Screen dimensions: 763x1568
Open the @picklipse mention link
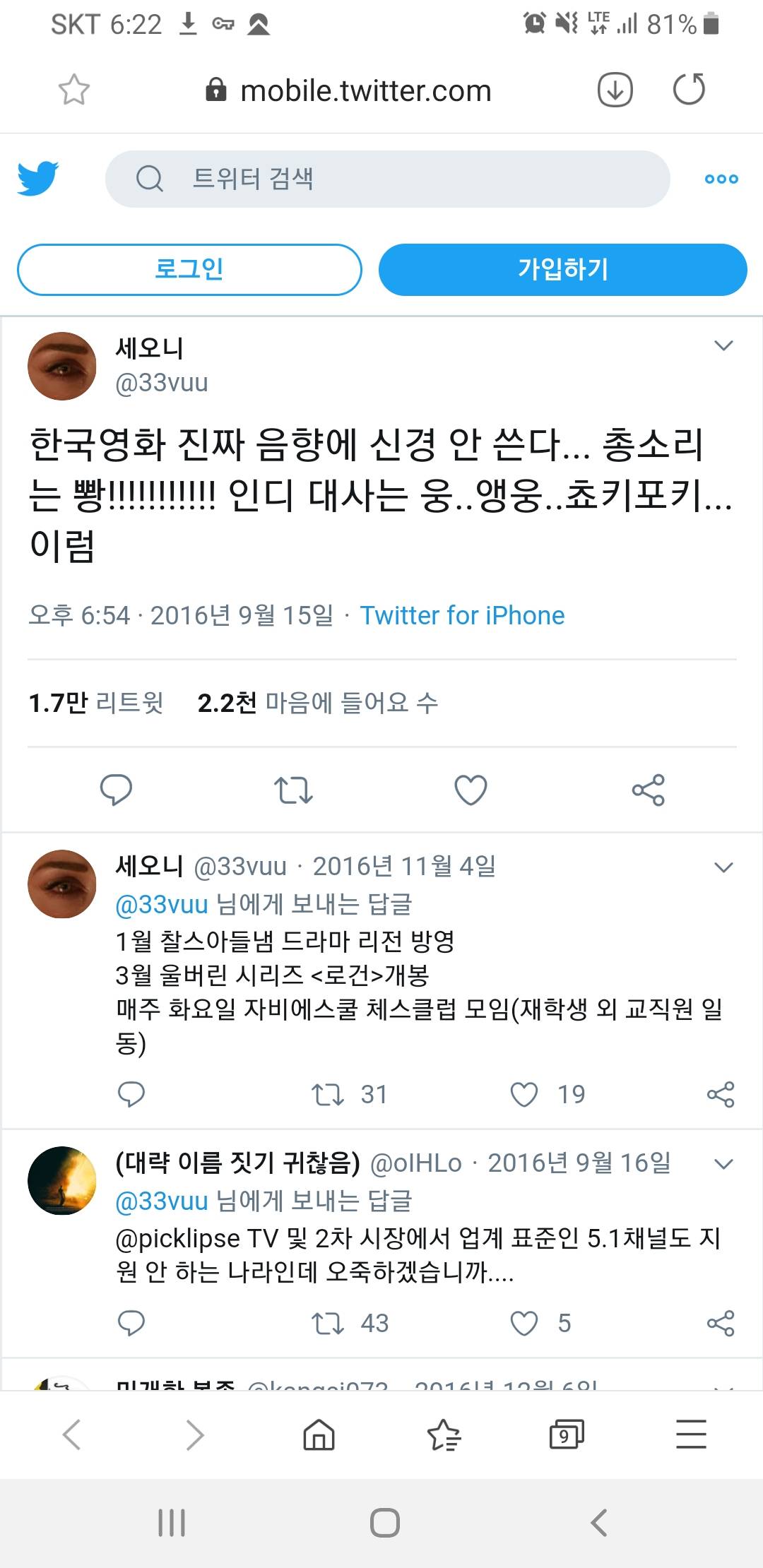178,1238
